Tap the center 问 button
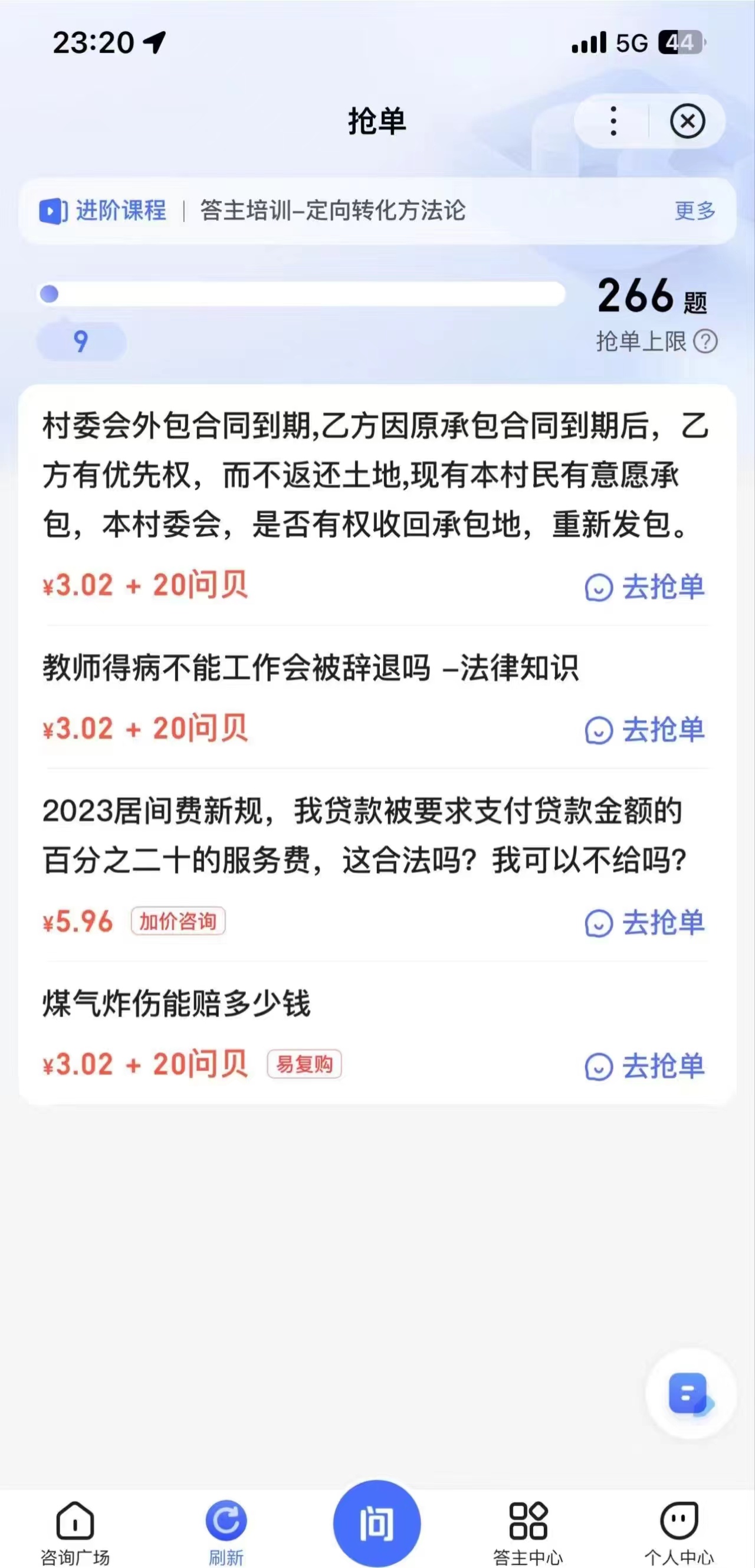 [x=376, y=1524]
